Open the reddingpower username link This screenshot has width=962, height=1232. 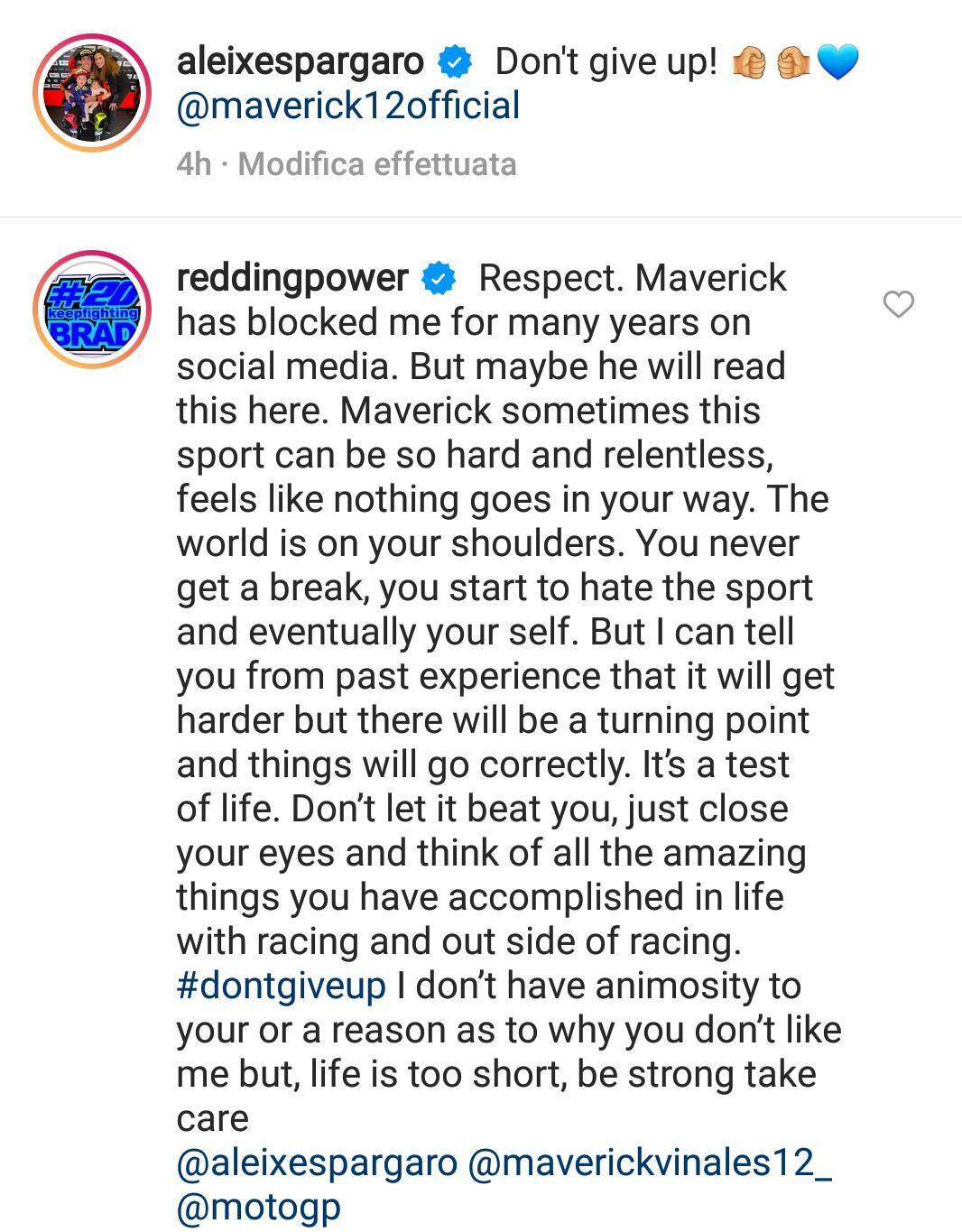[x=292, y=277]
